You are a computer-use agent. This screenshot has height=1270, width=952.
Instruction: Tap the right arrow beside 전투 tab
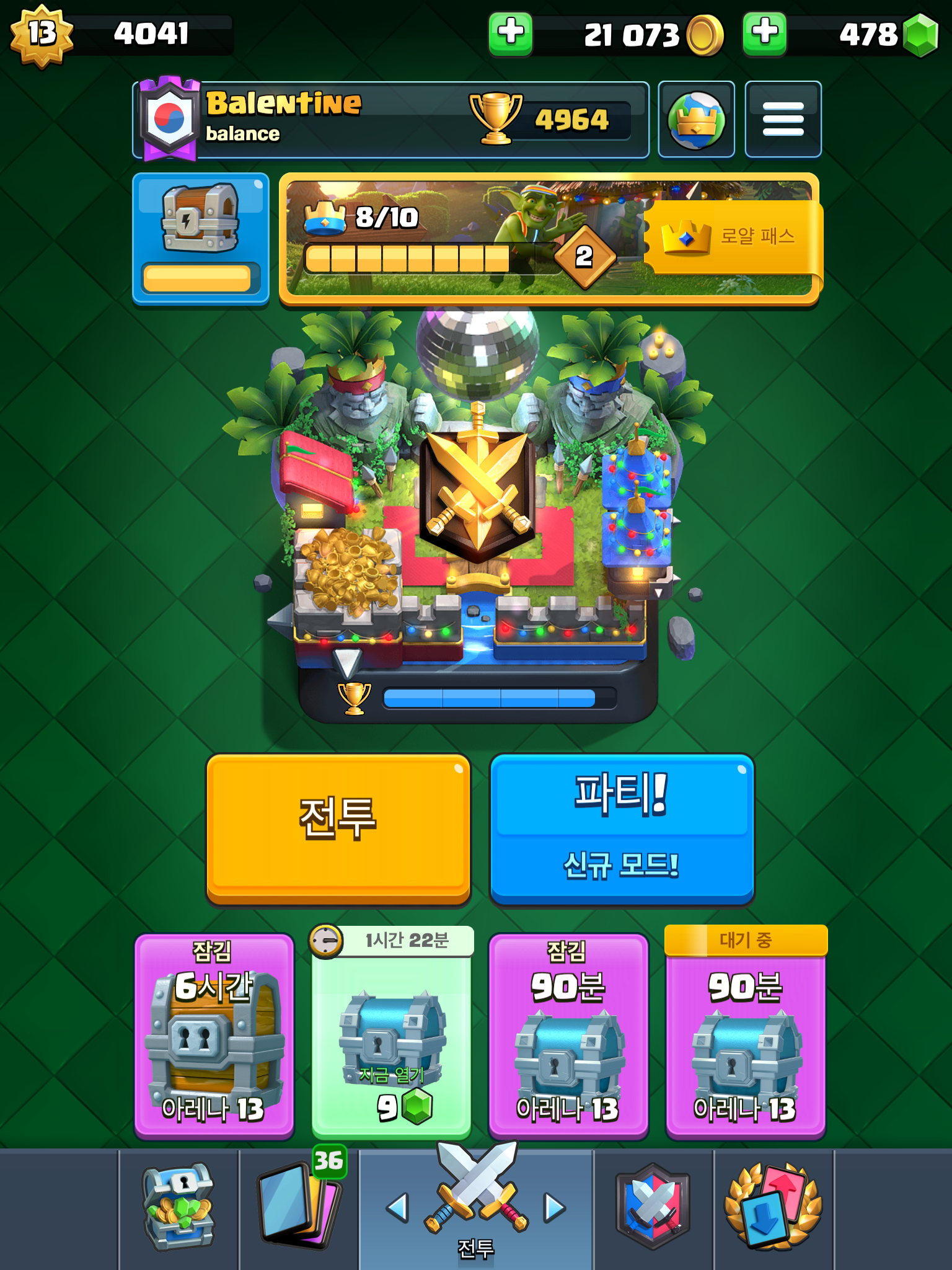555,1208
